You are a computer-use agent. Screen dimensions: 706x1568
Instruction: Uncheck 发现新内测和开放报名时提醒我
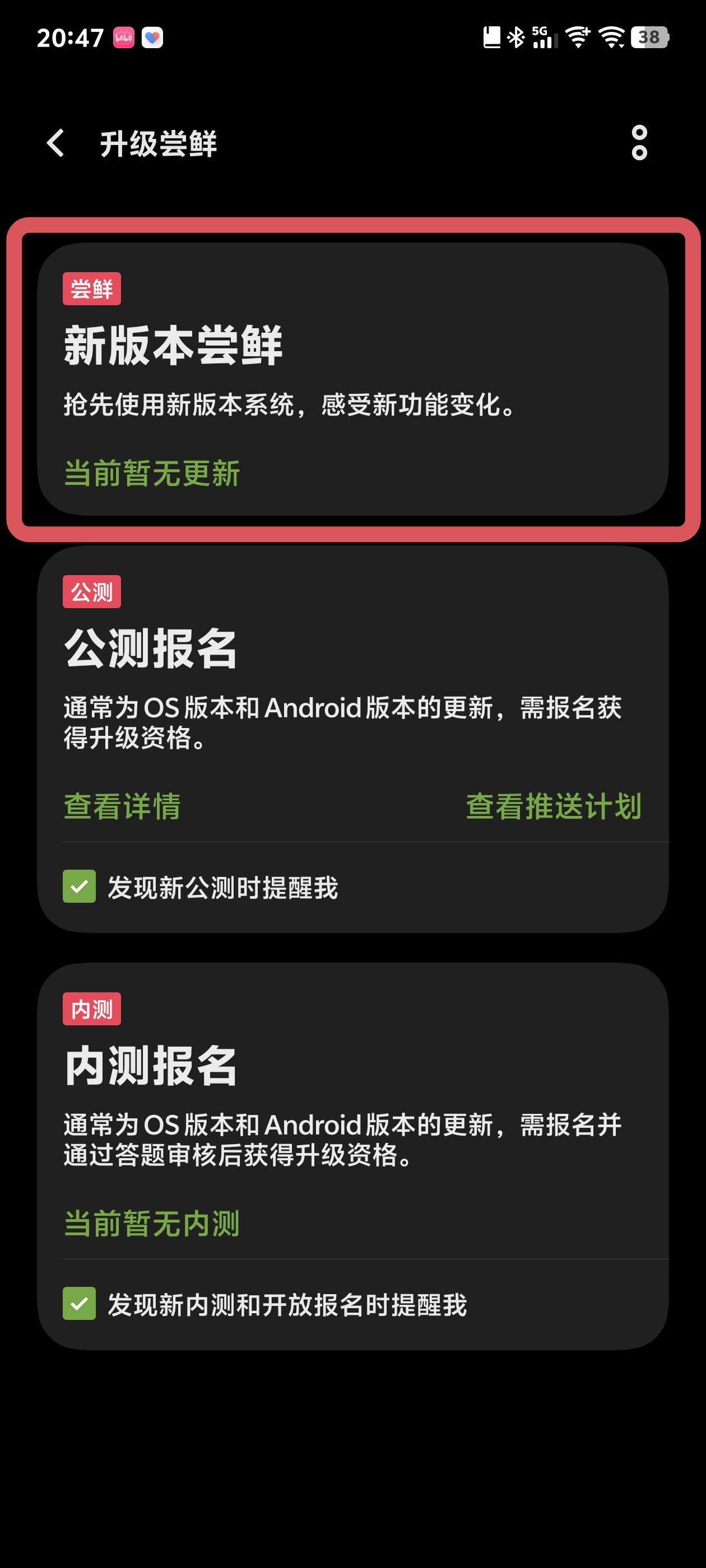point(79,1304)
